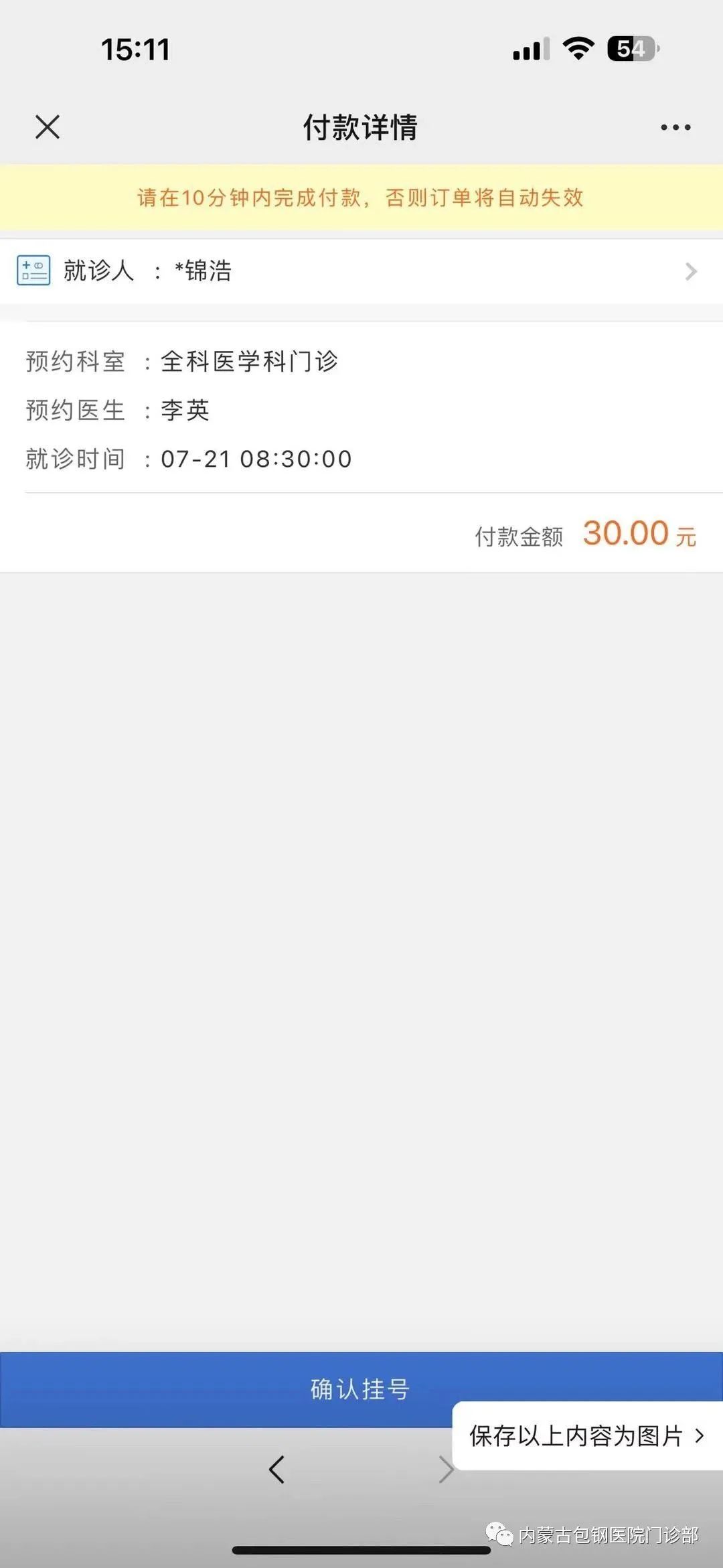Open the three-dot overflow menu

click(675, 127)
